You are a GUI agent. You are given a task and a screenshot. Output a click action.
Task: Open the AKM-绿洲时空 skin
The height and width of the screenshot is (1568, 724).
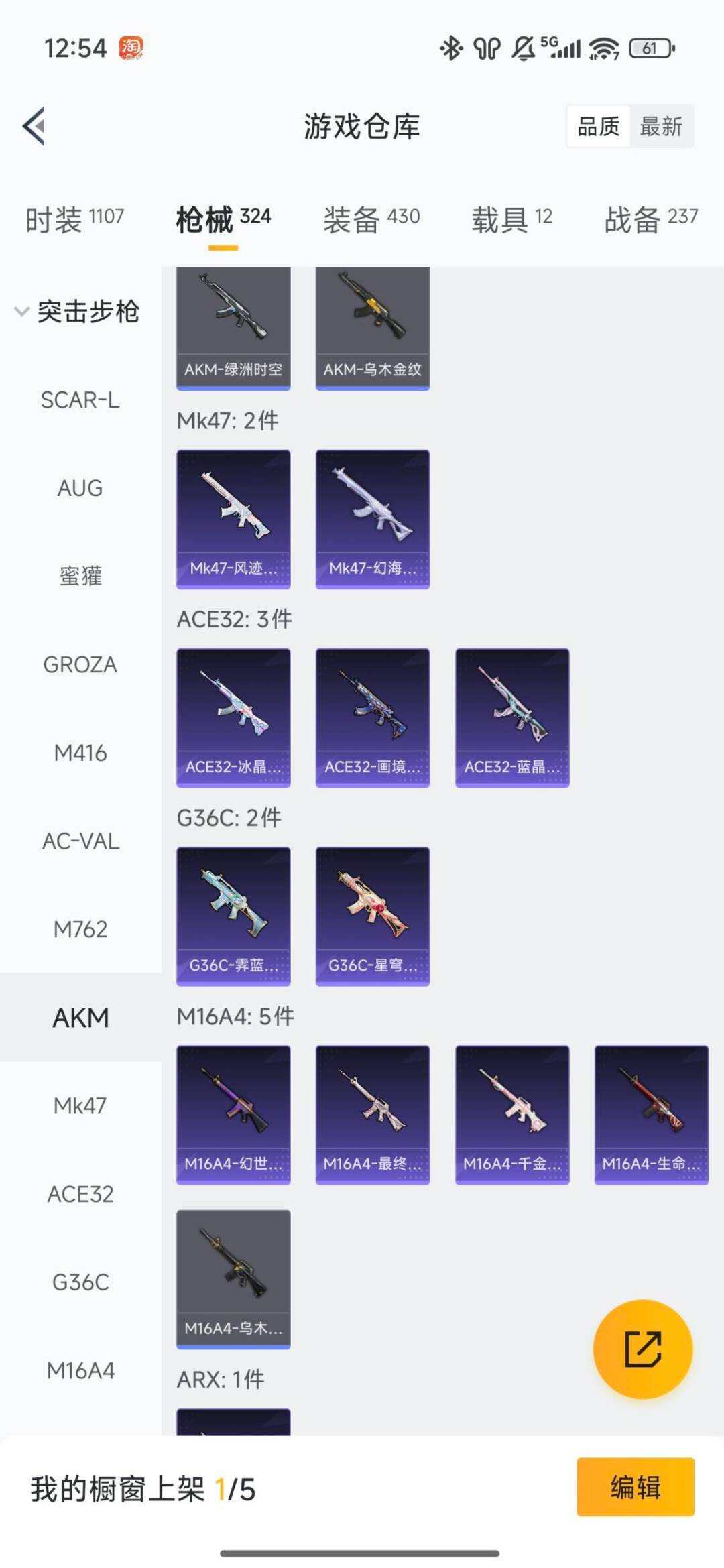coord(233,328)
